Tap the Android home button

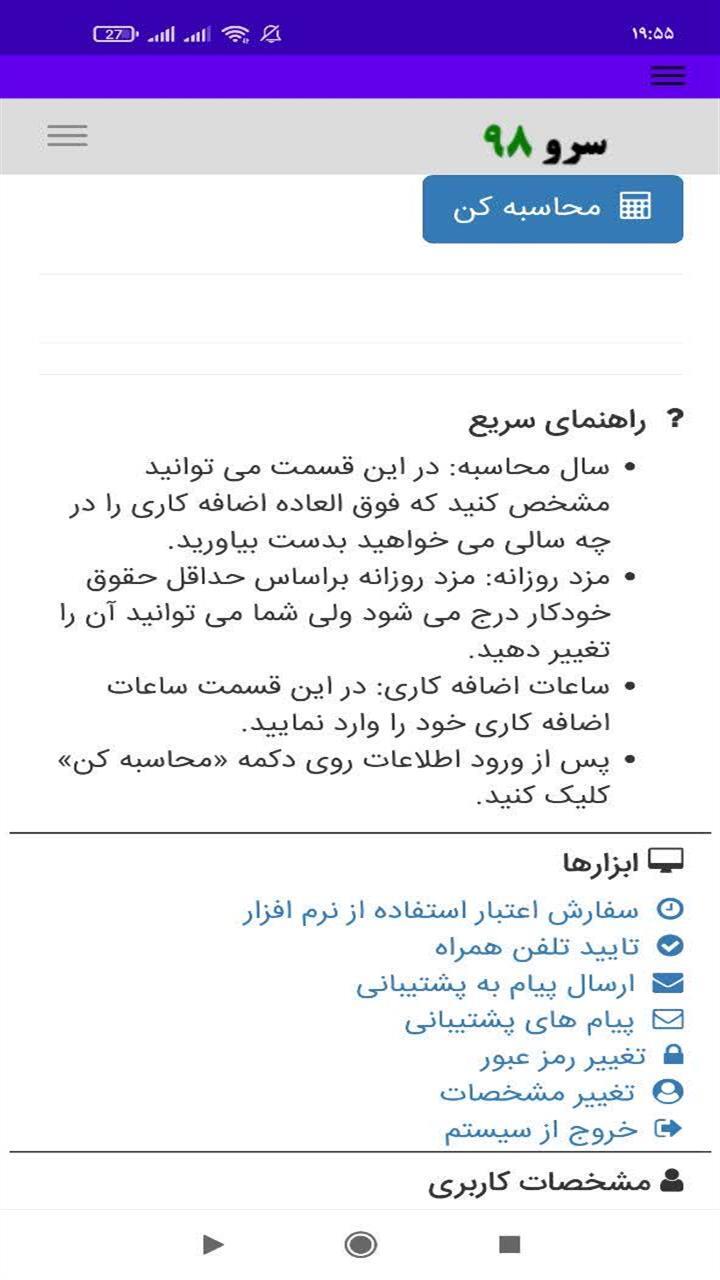pyautogui.click(x=360, y=1245)
